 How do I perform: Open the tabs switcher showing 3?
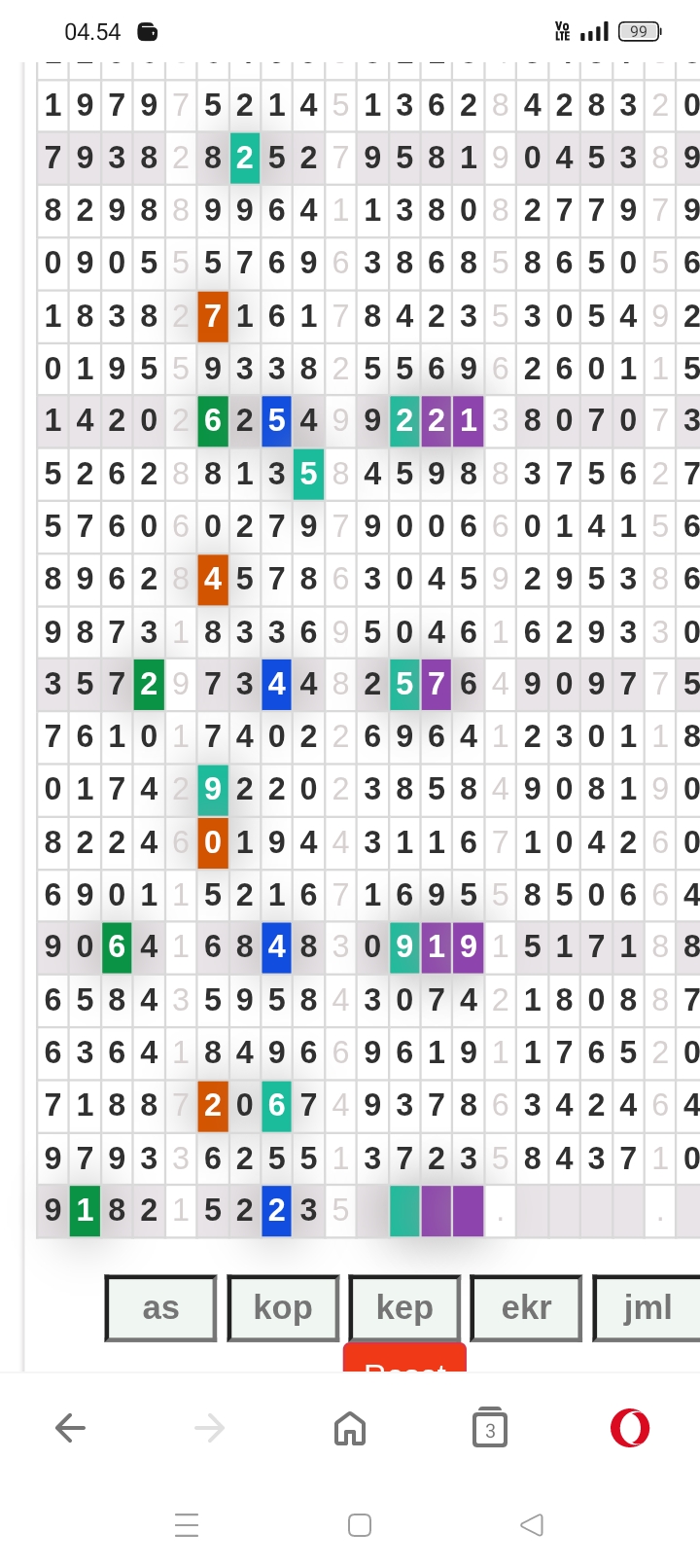(490, 1428)
